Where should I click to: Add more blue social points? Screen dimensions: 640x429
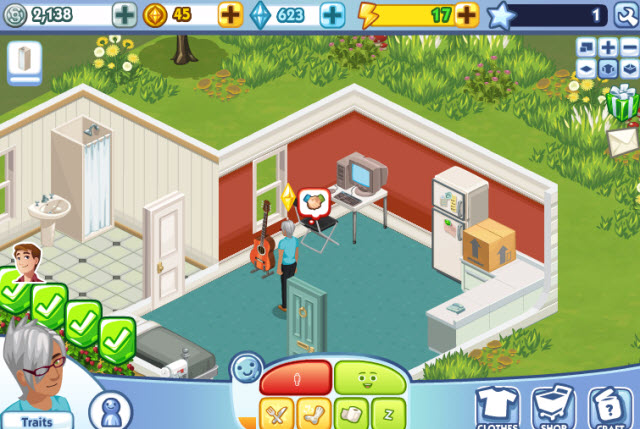pos(332,15)
